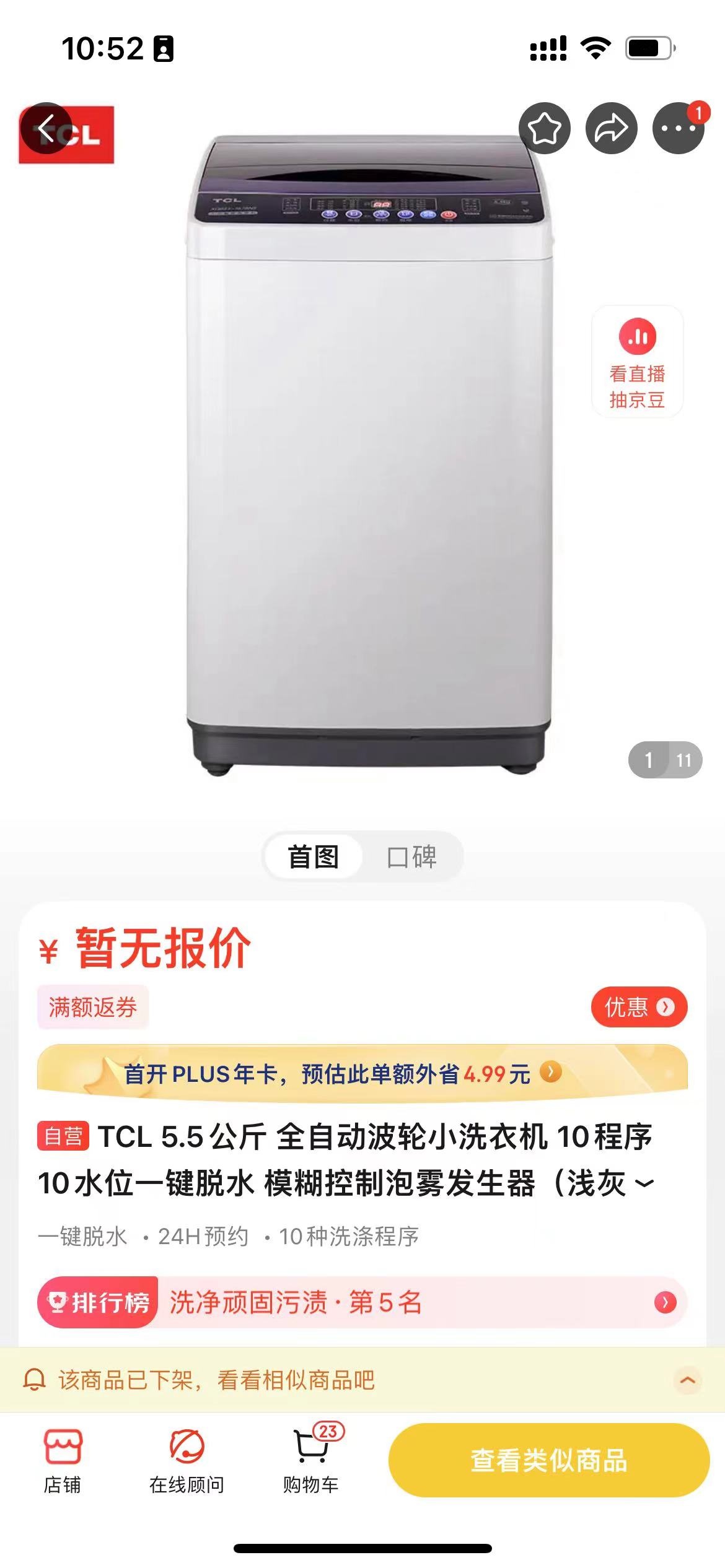
Task: Favorite this product with the star icon
Action: click(544, 129)
